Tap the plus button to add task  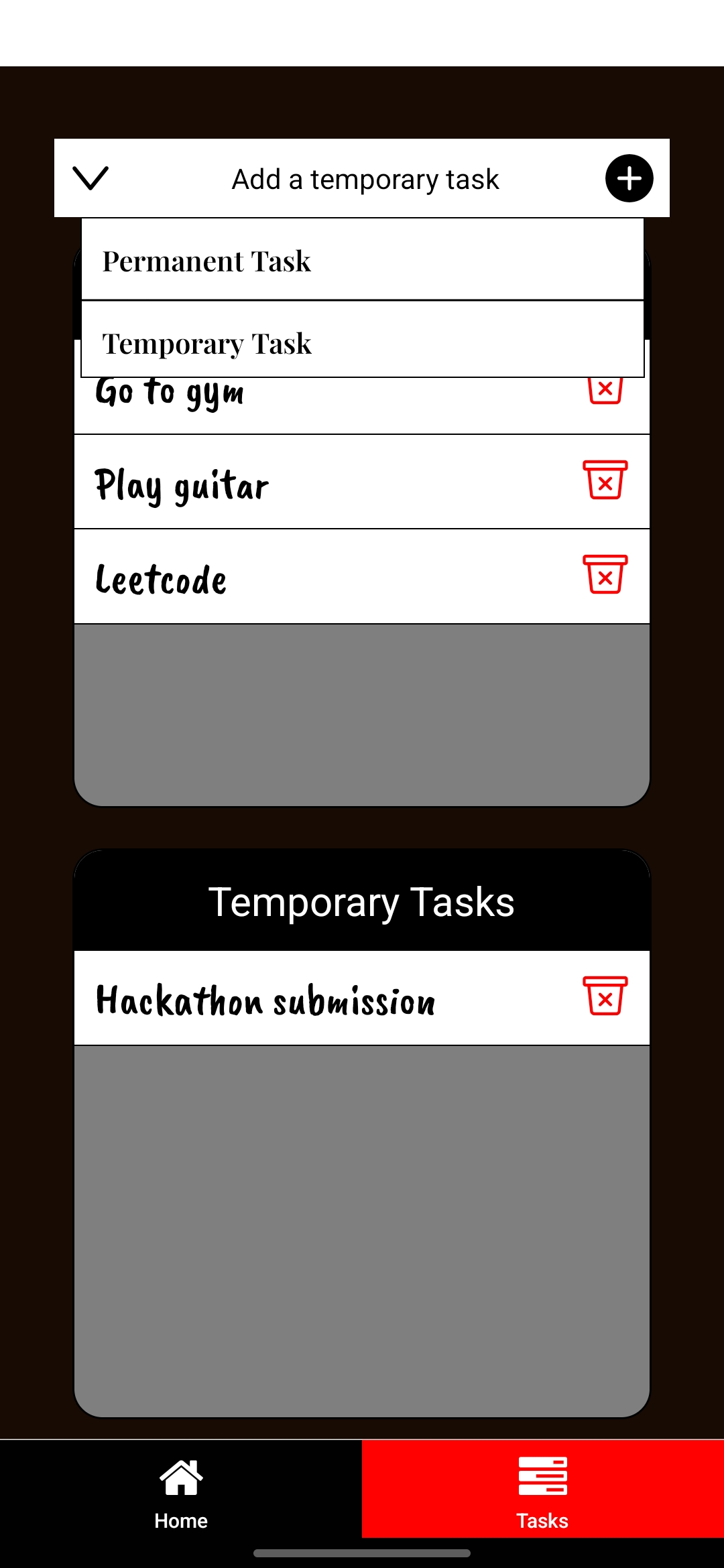[x=629, y=178]
